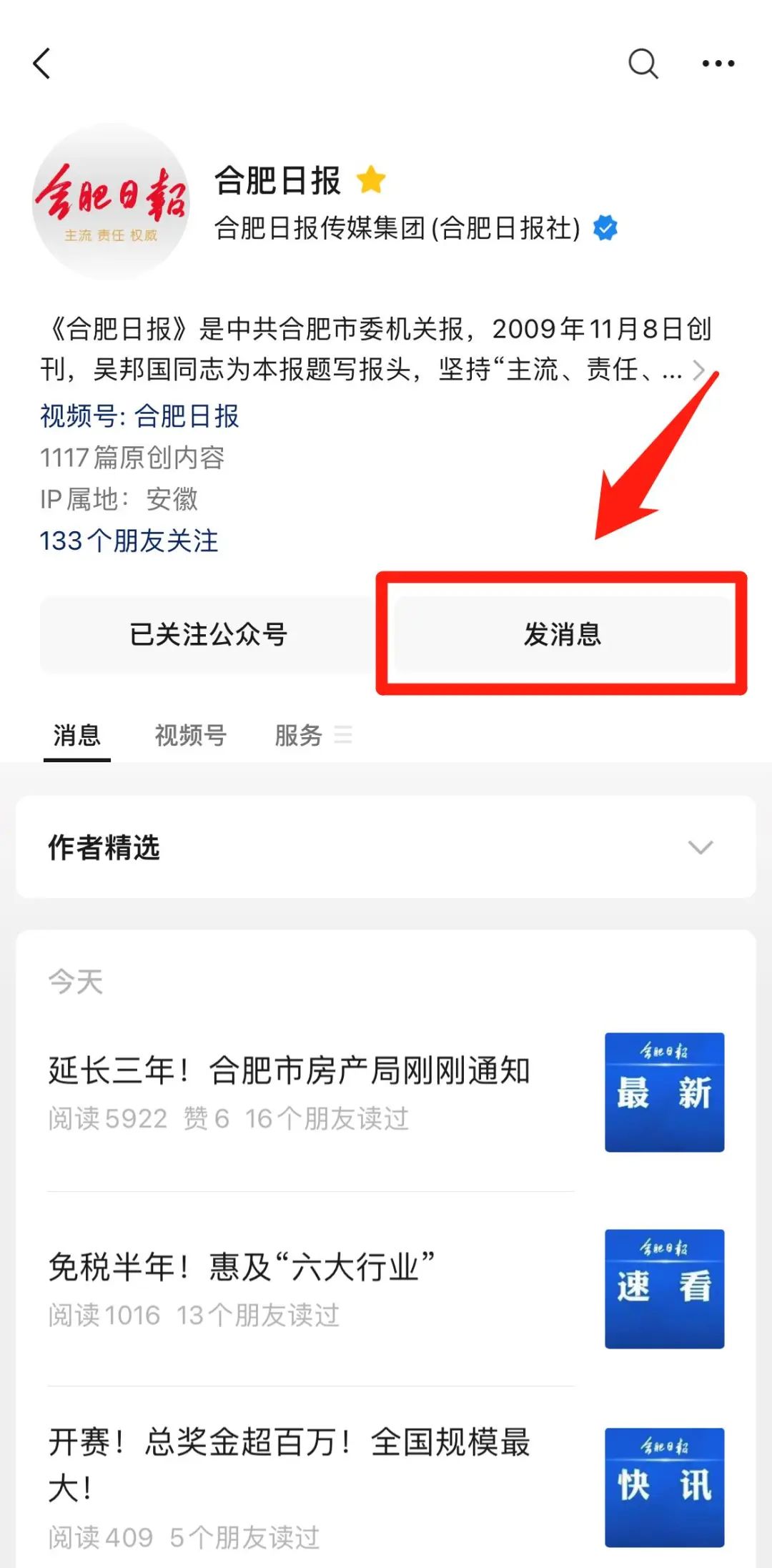
Task: Open article 延长三年！合肥市房产局刚刚通知
Action: [x=289, y=1071]
